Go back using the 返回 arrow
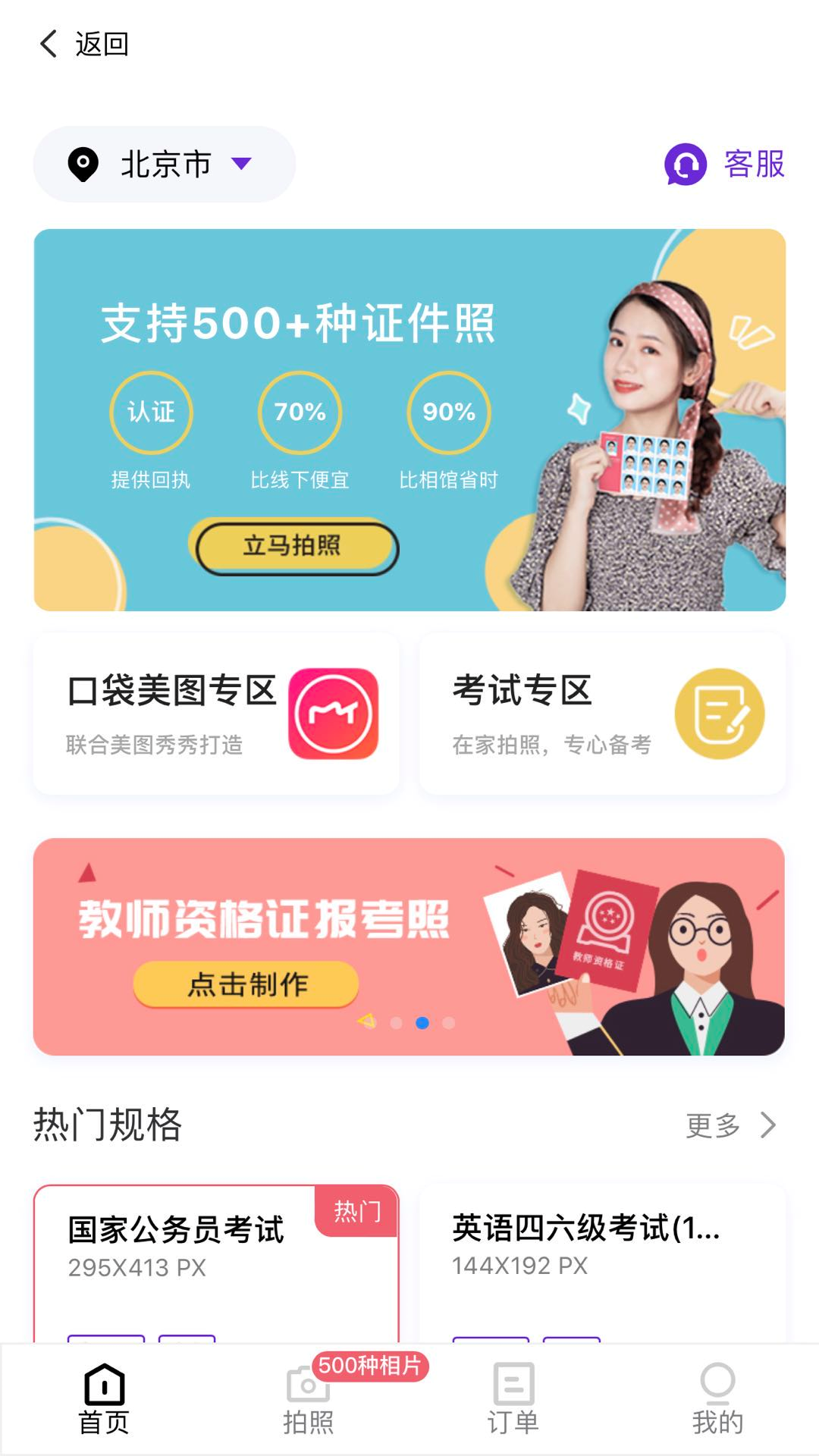Image resolution: width=819 pixels, height=1456 pixels. [82, 44]
